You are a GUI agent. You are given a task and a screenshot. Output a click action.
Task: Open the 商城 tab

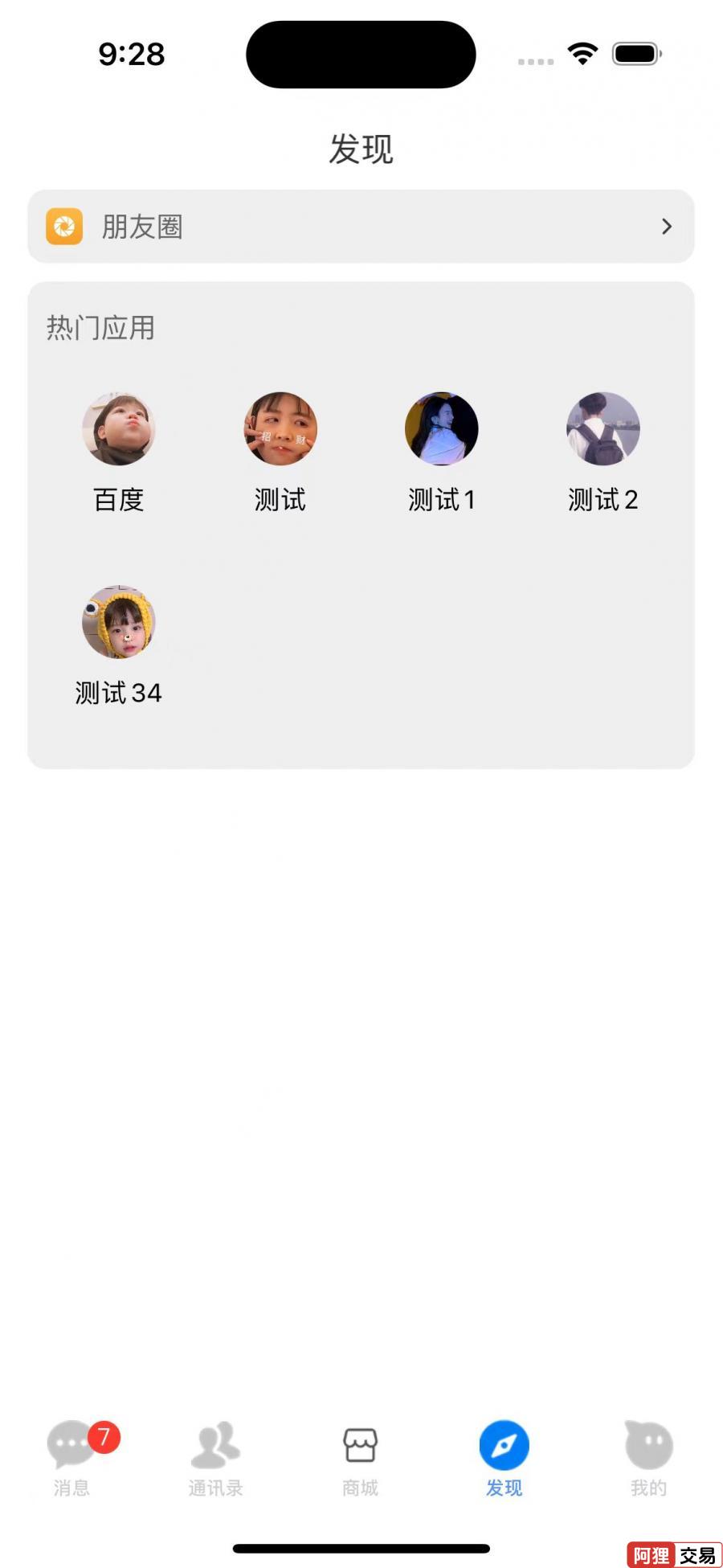360,1457
